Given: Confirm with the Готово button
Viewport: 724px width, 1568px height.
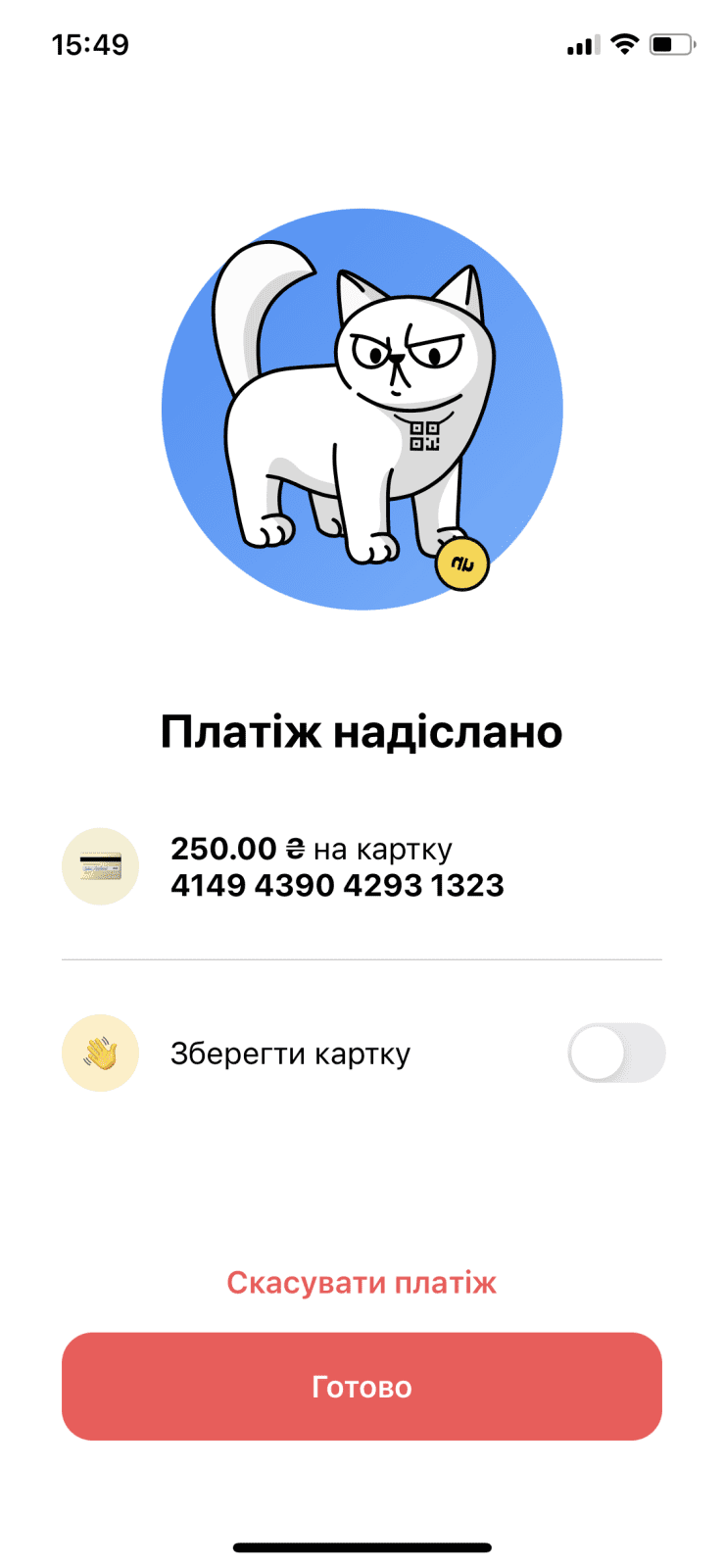Looking at the screenshot, I should point(362,1386).
